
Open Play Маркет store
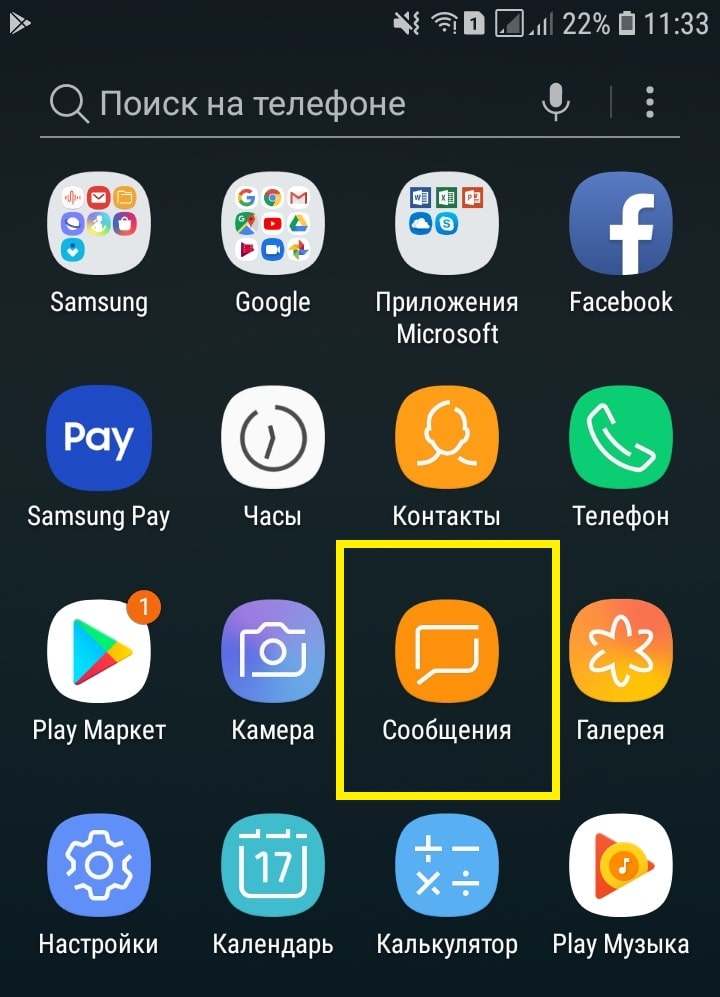click(x=99, y=652)
